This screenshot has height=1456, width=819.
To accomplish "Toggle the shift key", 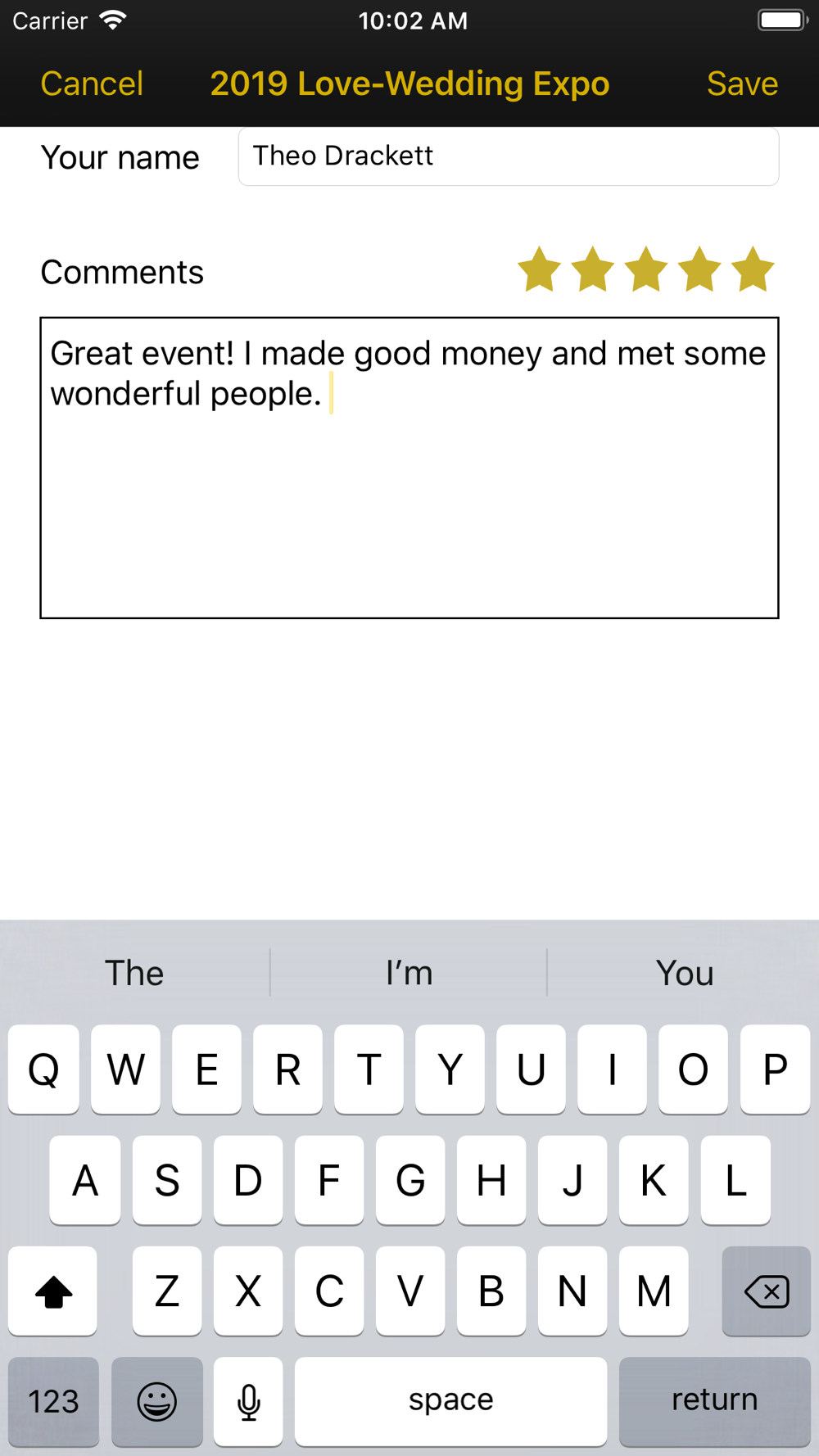I will (53, 1291).
